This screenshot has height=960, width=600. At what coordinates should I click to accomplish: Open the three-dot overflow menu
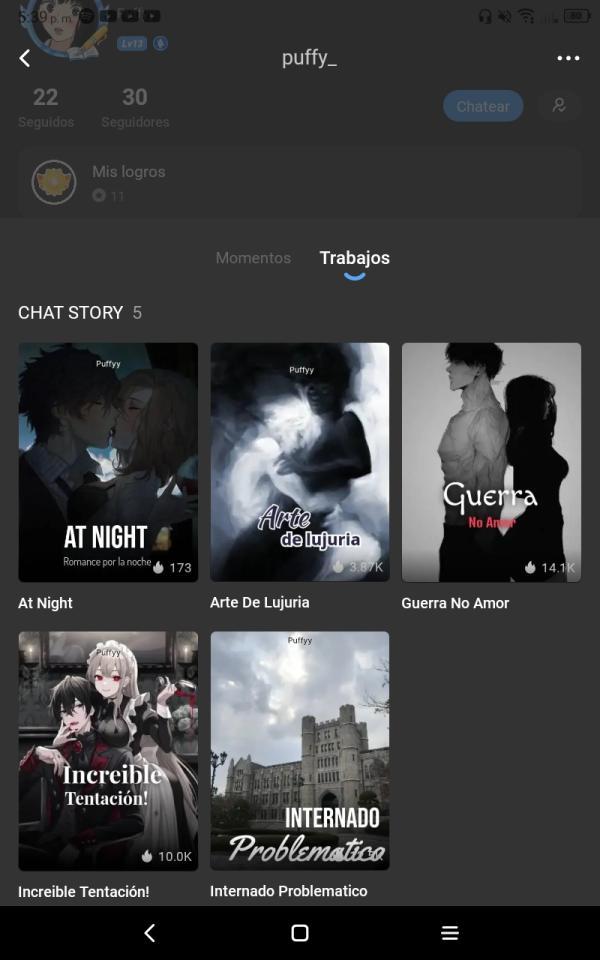568,58
